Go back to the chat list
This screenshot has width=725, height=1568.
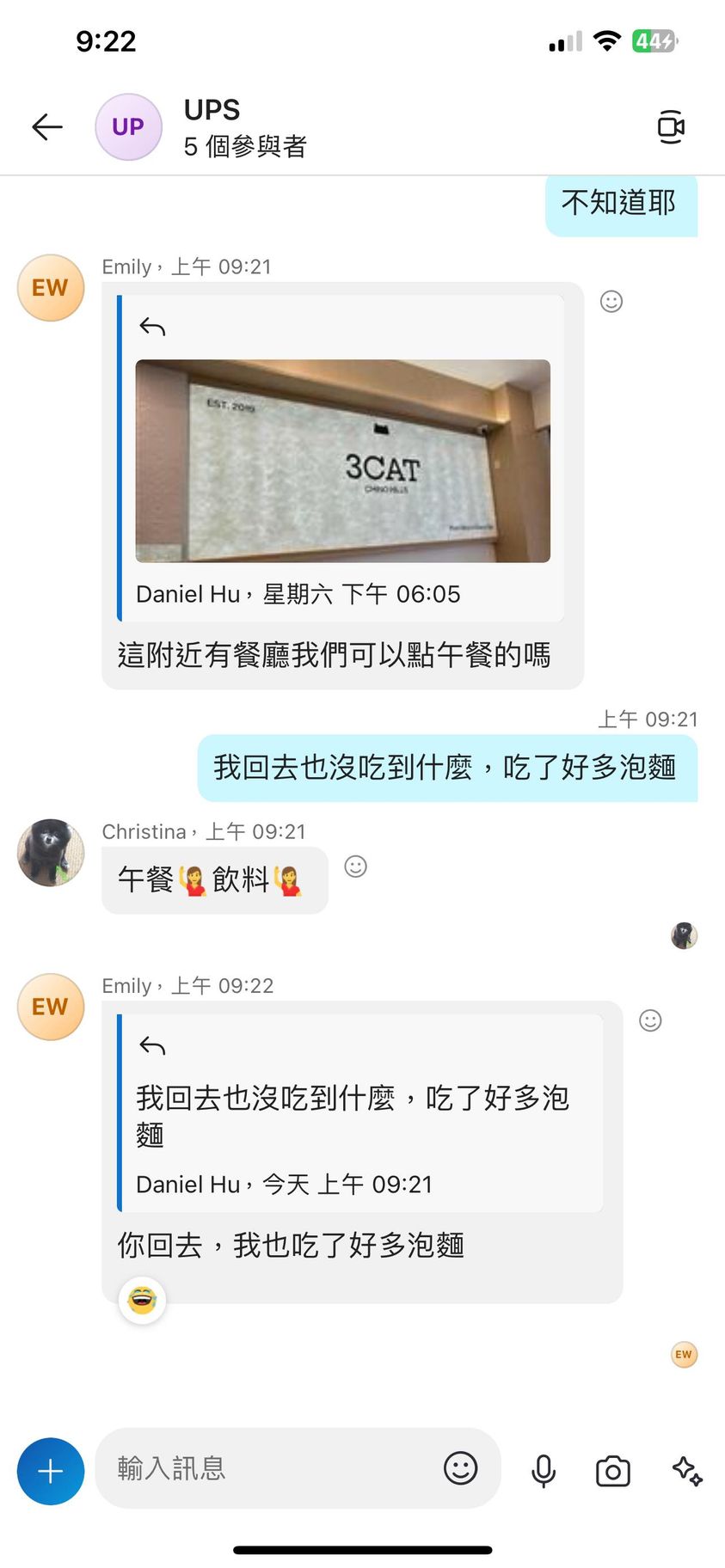pyautogui.click(x=47, y=127)
